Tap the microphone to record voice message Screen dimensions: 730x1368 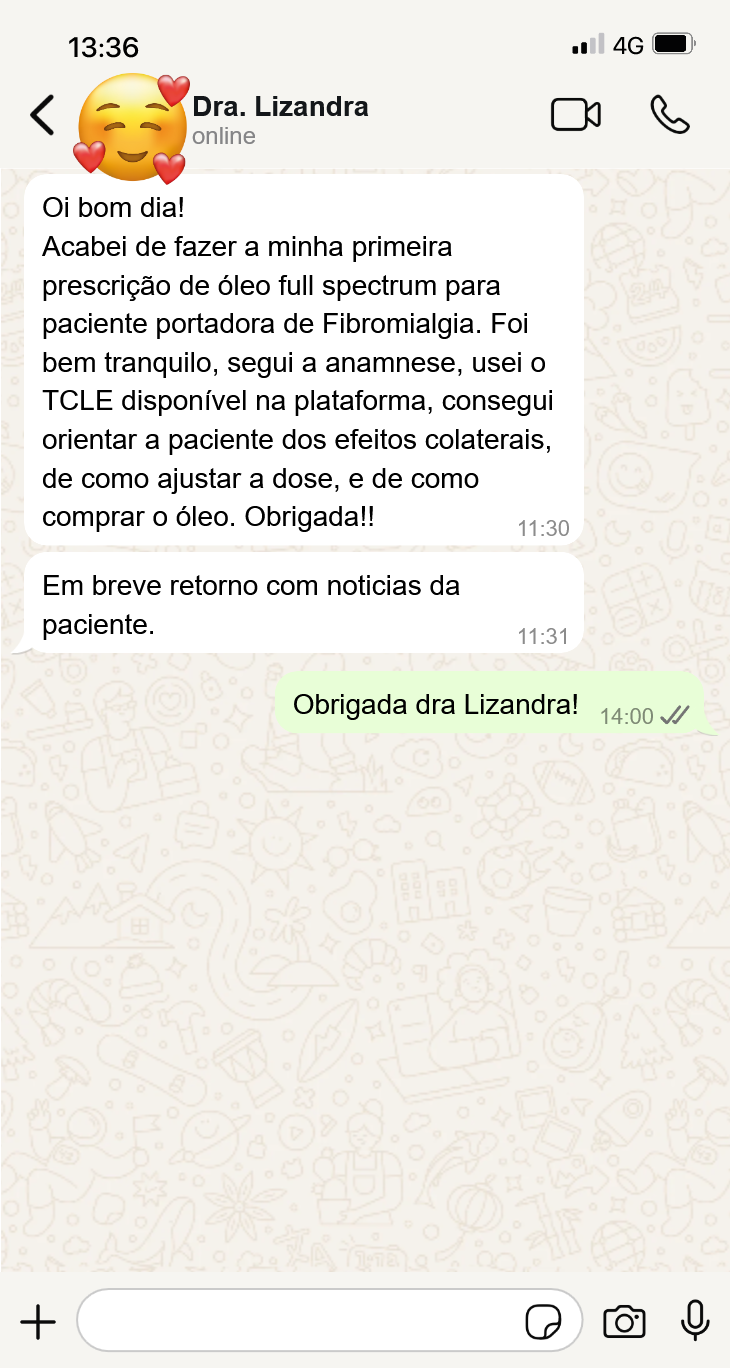pos(694,1320)
